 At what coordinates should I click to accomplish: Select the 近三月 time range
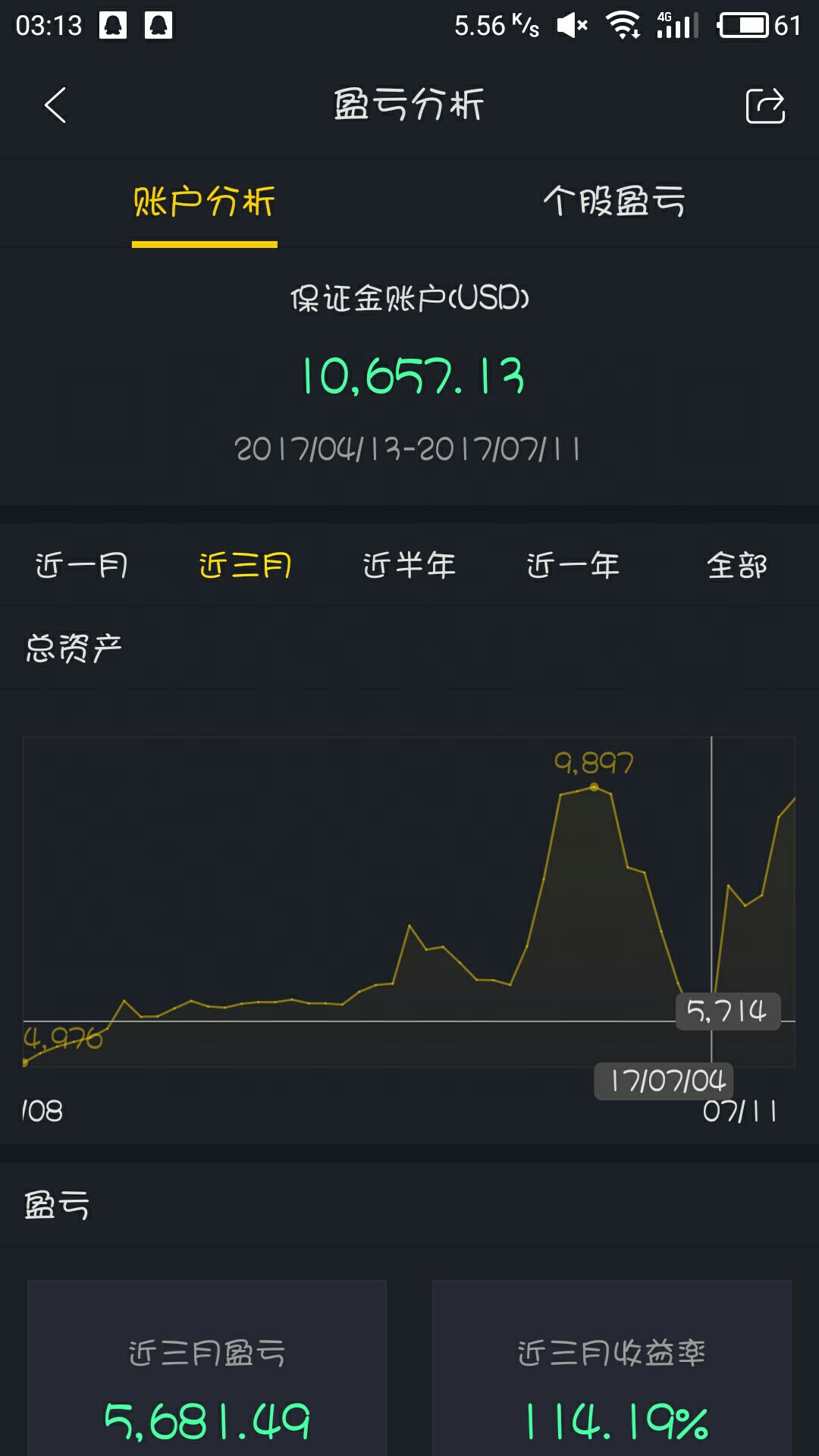[246, 565]
